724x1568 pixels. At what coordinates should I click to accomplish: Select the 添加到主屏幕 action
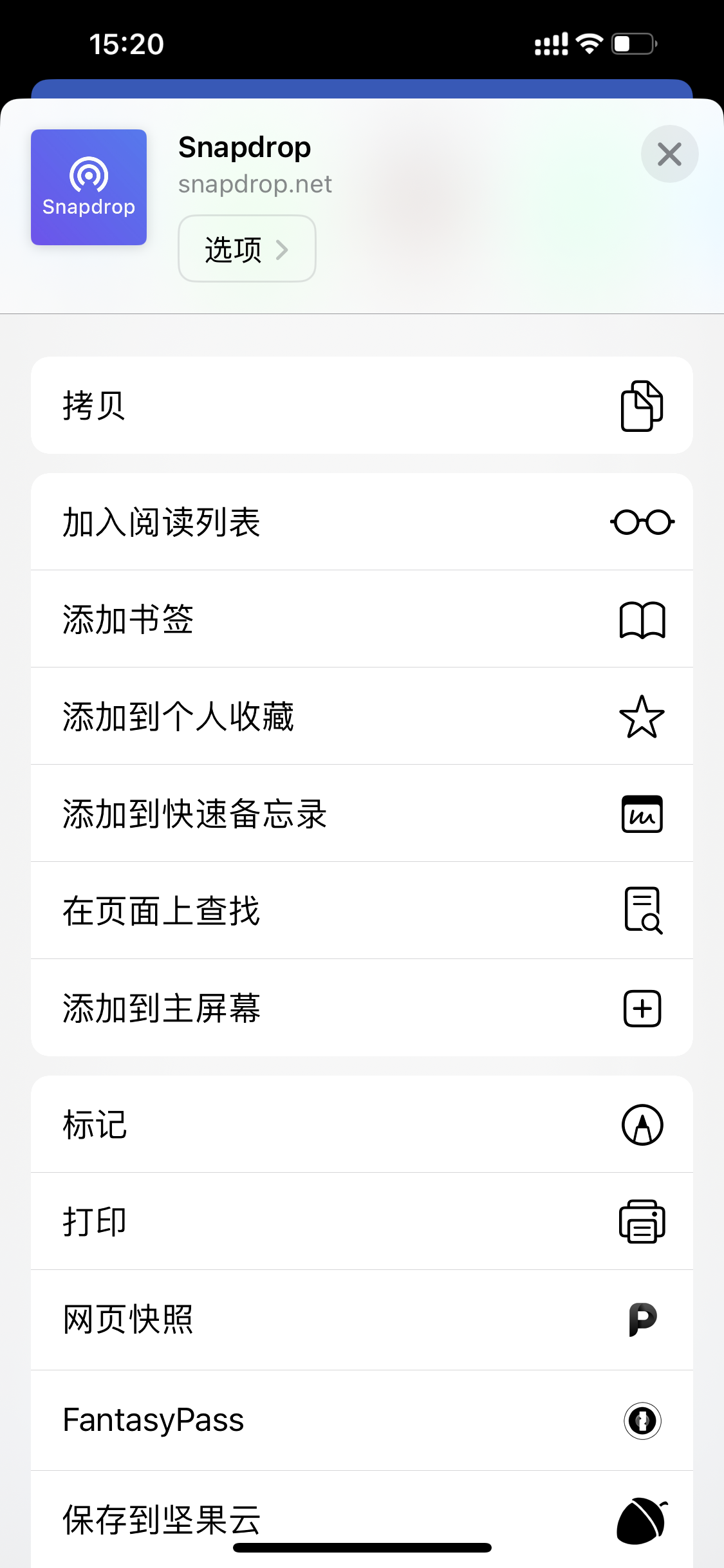(257, 1009)
